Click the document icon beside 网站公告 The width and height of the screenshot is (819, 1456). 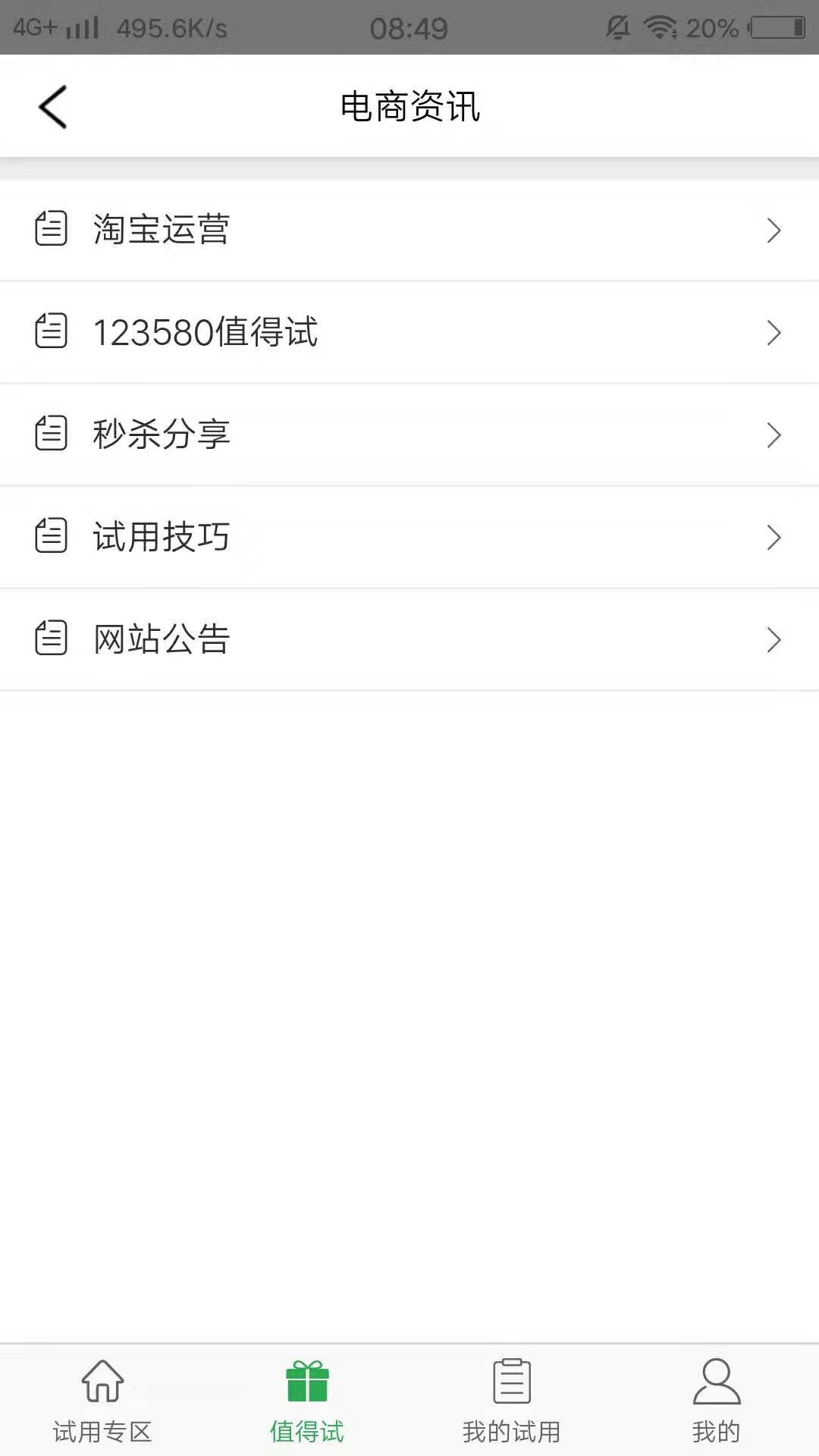(50, 639)
